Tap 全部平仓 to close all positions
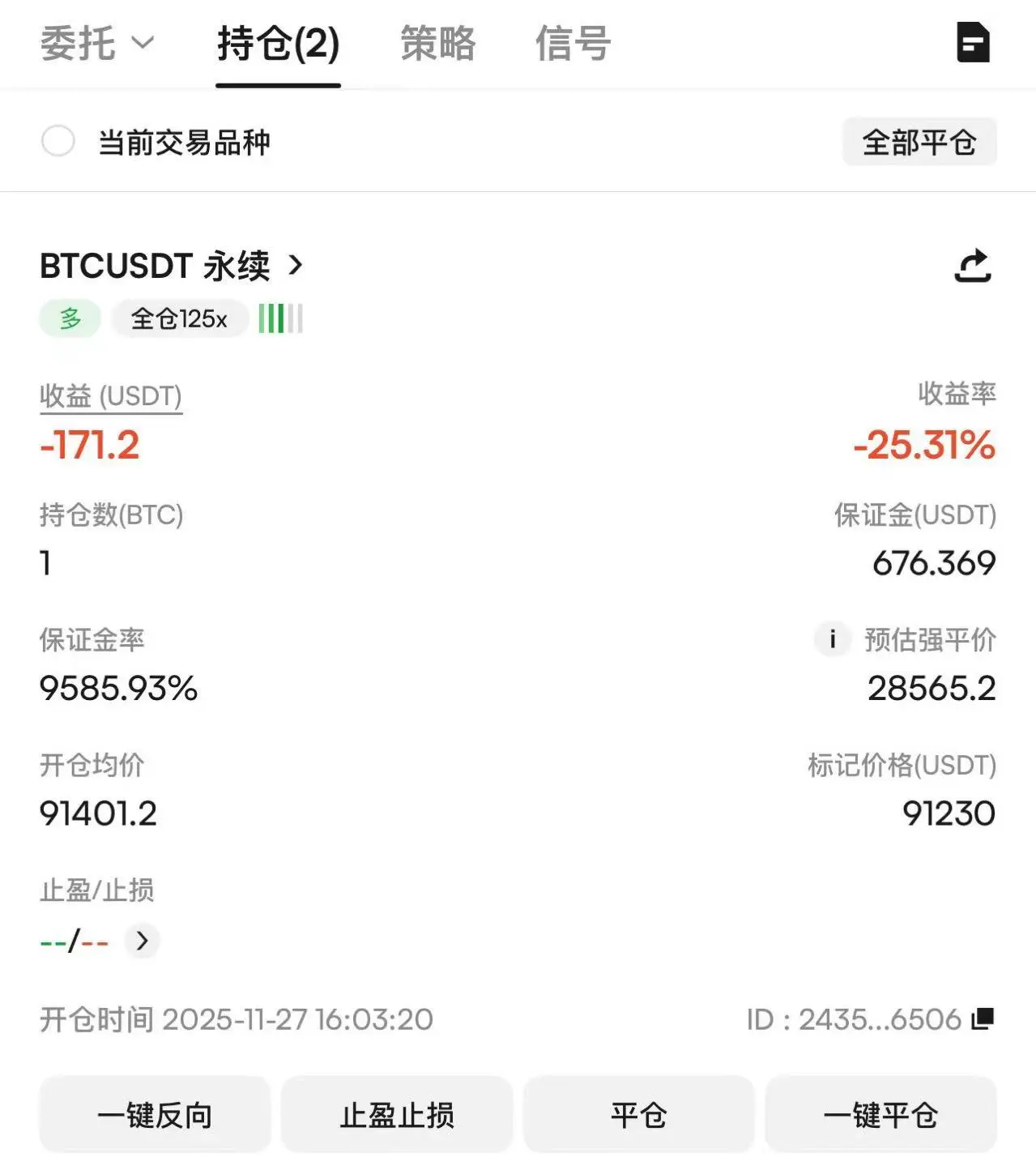This screenshot has height=1170, width=1036. [919, 143]
